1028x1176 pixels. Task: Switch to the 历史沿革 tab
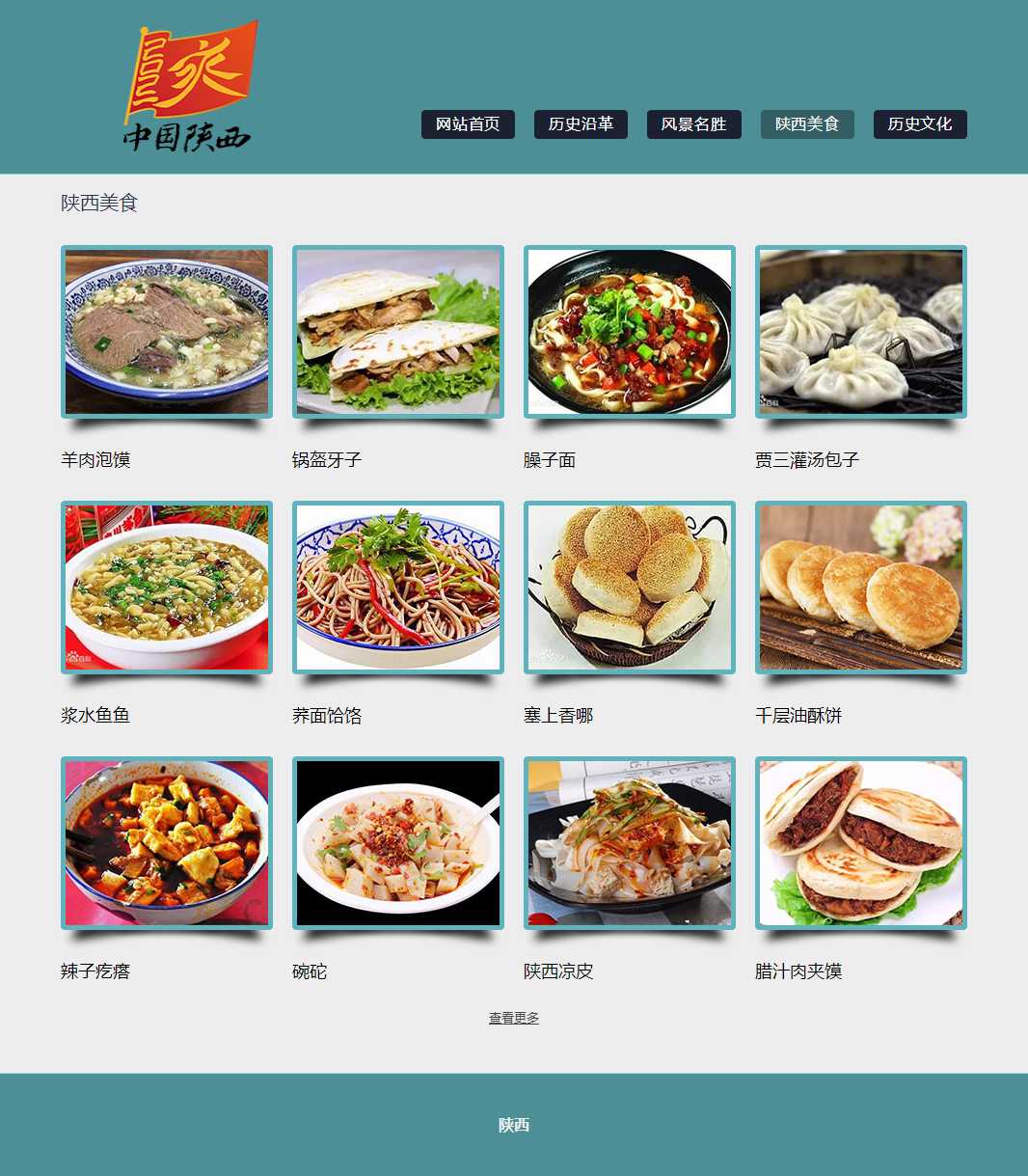(x=581, y=124)
